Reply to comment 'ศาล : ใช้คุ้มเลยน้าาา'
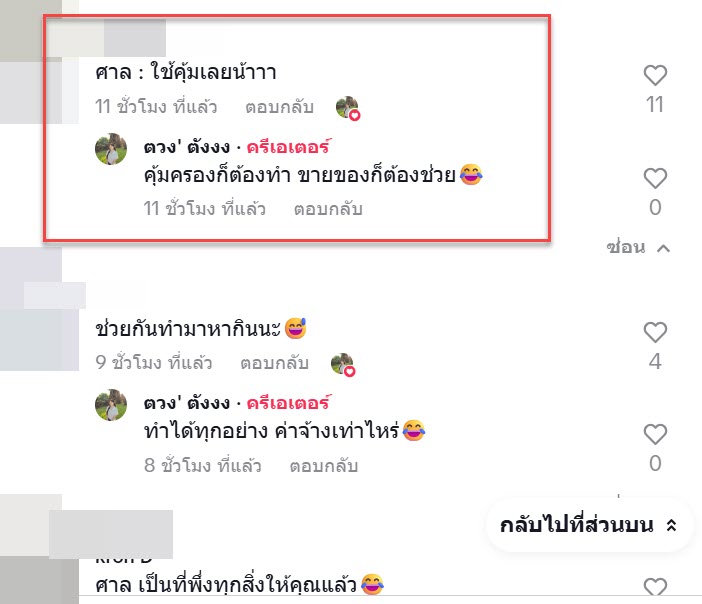This screenshot has height=604, width=702. 279,106
